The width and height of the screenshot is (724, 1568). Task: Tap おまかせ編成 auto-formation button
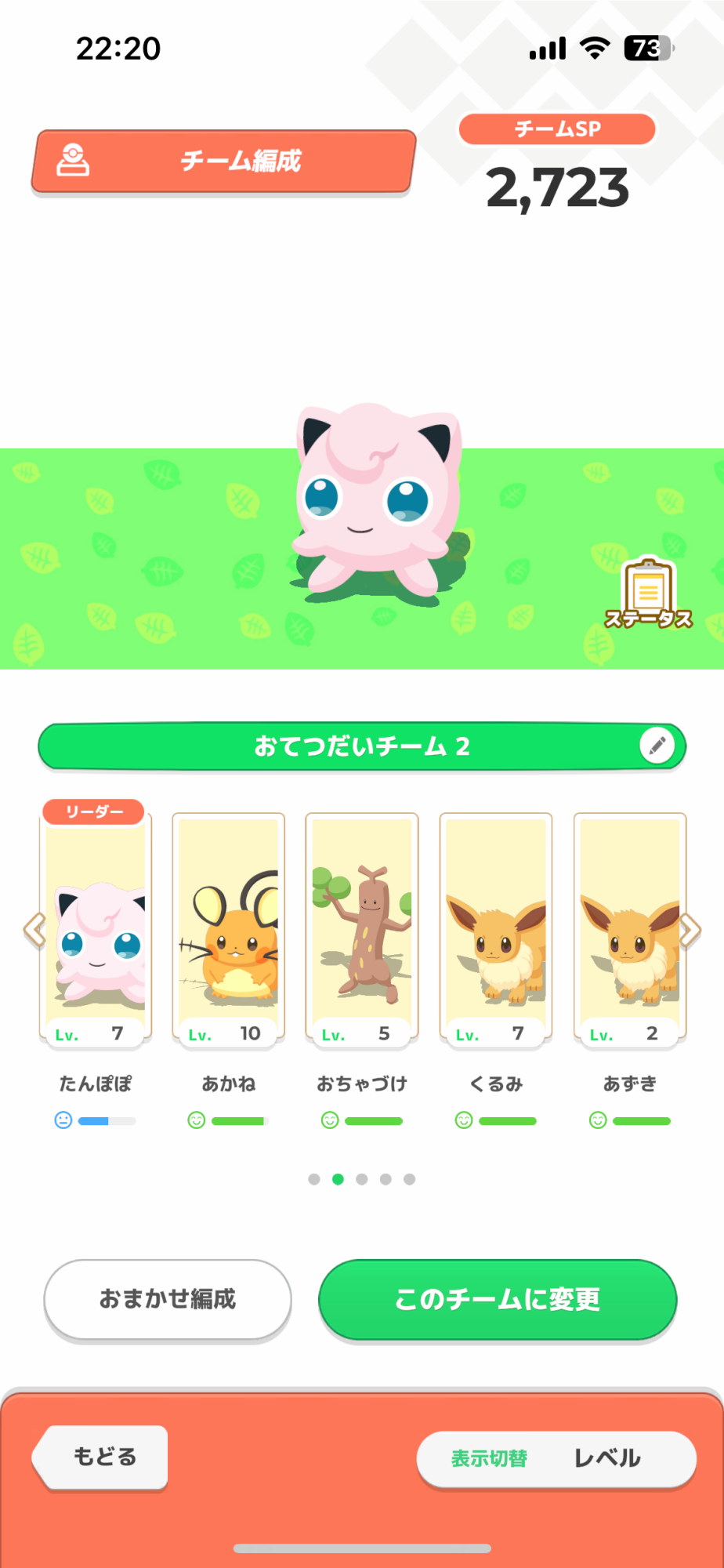click(168, 1299)
